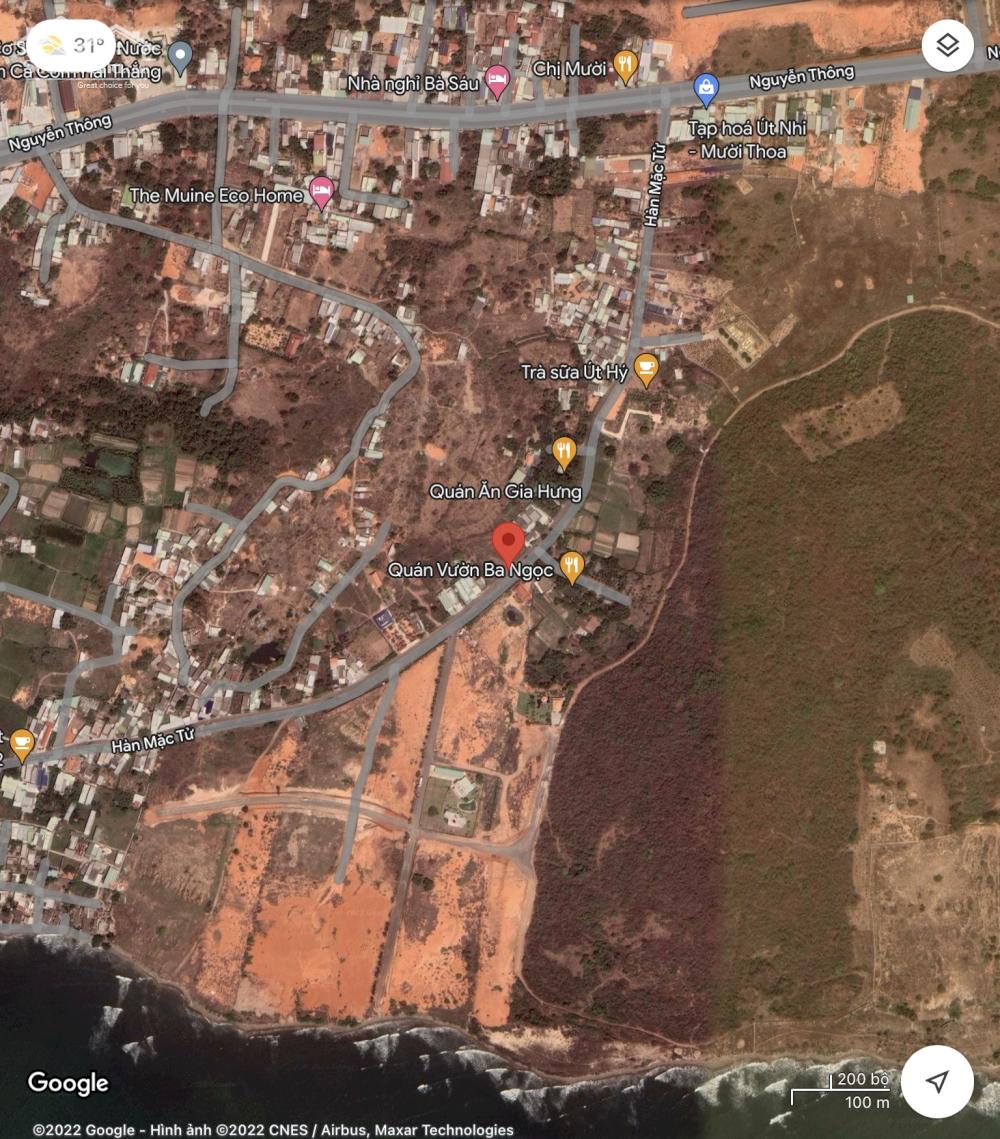Open the Trà sữa Út Hý cafe marker

pyautogui.click(x=646, y=370)
